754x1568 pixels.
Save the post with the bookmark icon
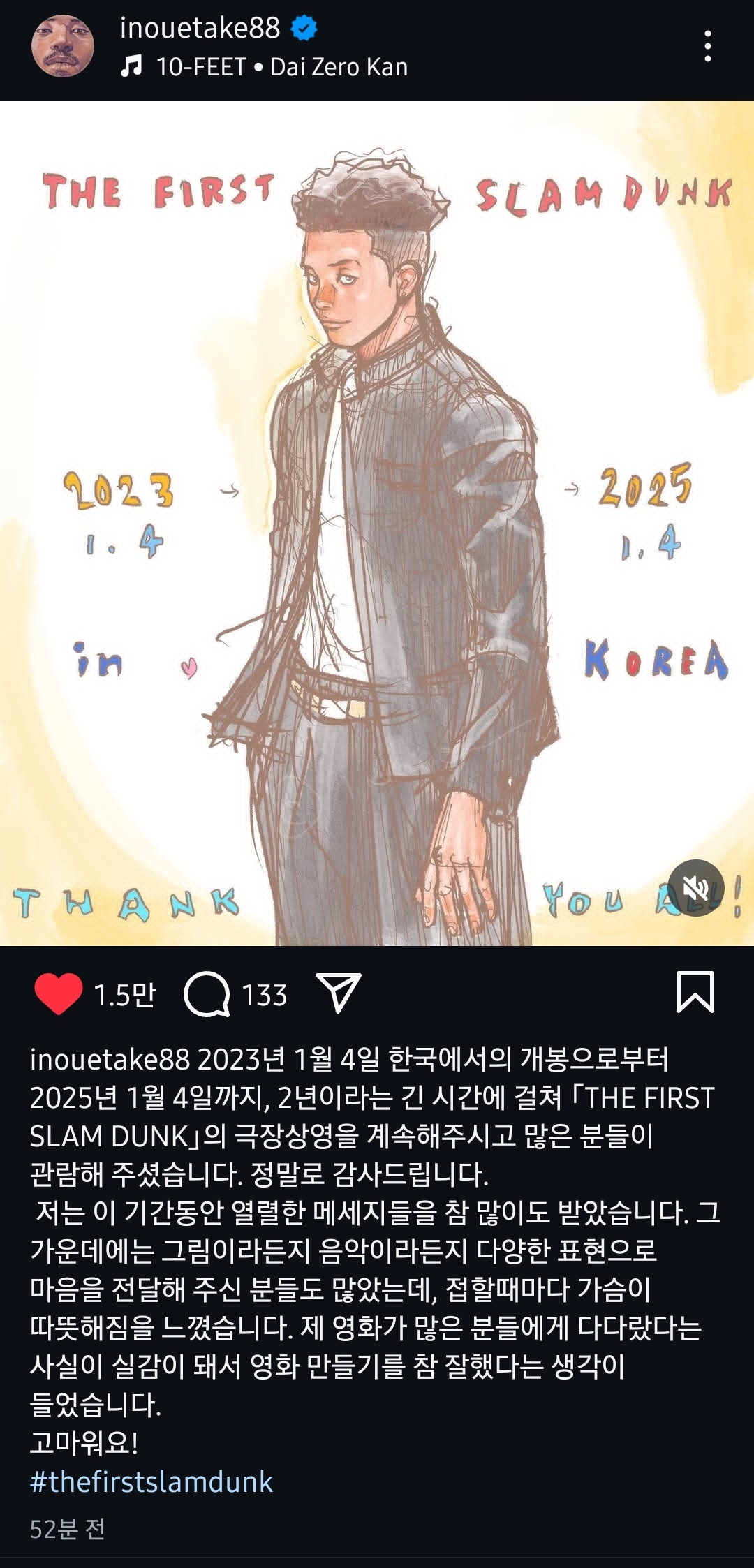coord(695,991)
